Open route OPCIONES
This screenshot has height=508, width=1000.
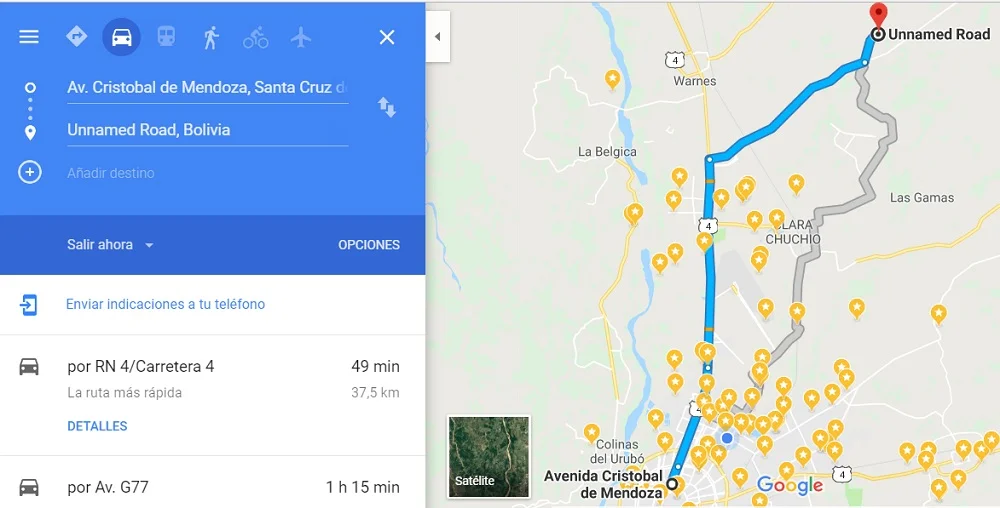tap(368, 245)
